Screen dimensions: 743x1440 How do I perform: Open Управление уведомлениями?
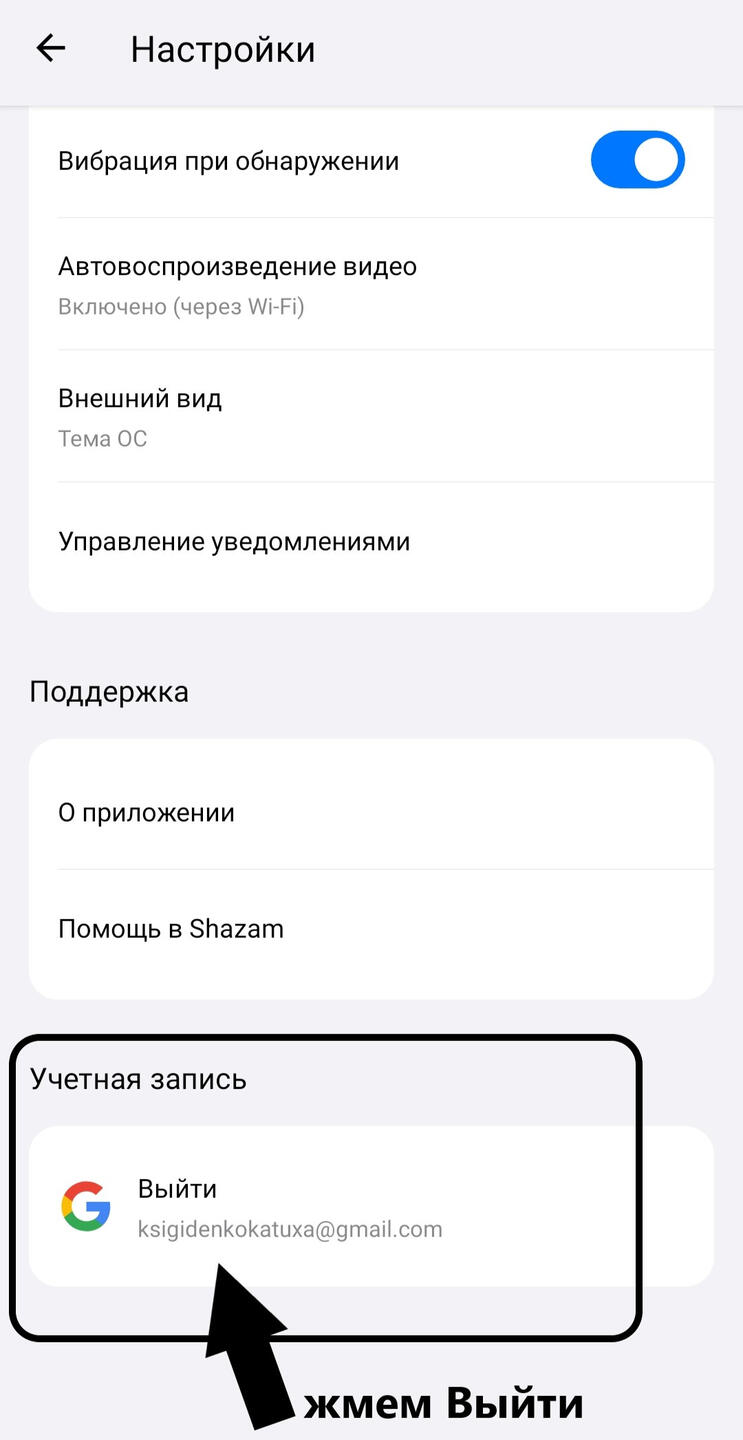click(370, 542)
